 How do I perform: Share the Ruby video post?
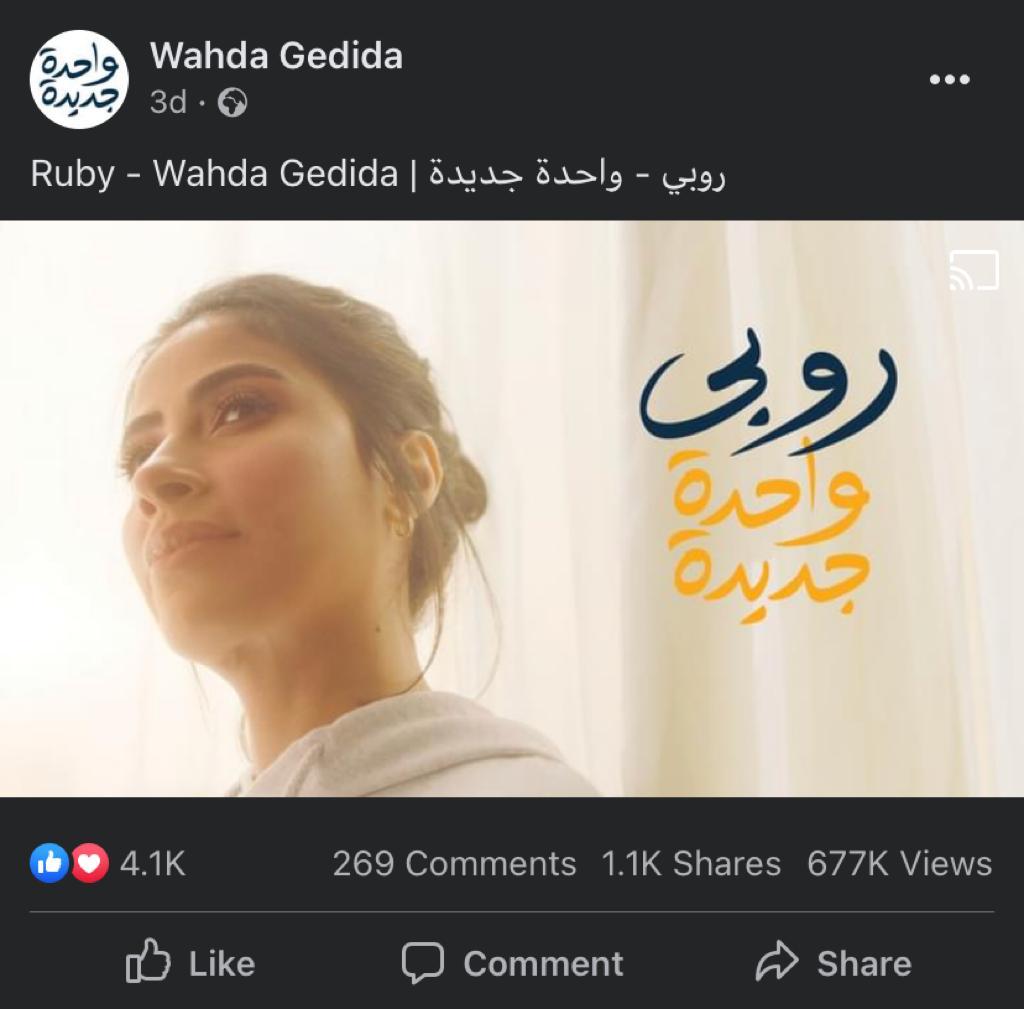(x=833, y=963)
